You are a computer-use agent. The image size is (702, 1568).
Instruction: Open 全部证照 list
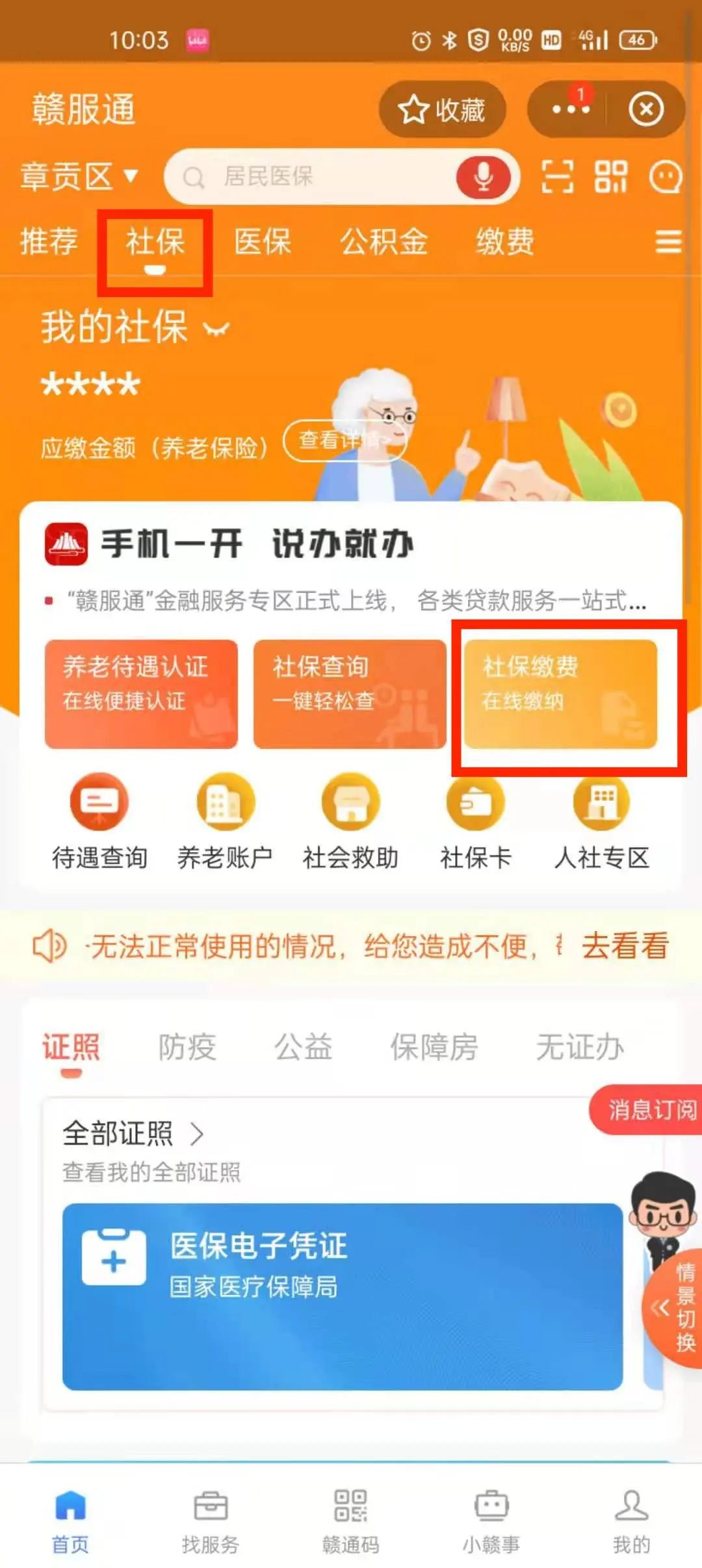click(133, 1133)
